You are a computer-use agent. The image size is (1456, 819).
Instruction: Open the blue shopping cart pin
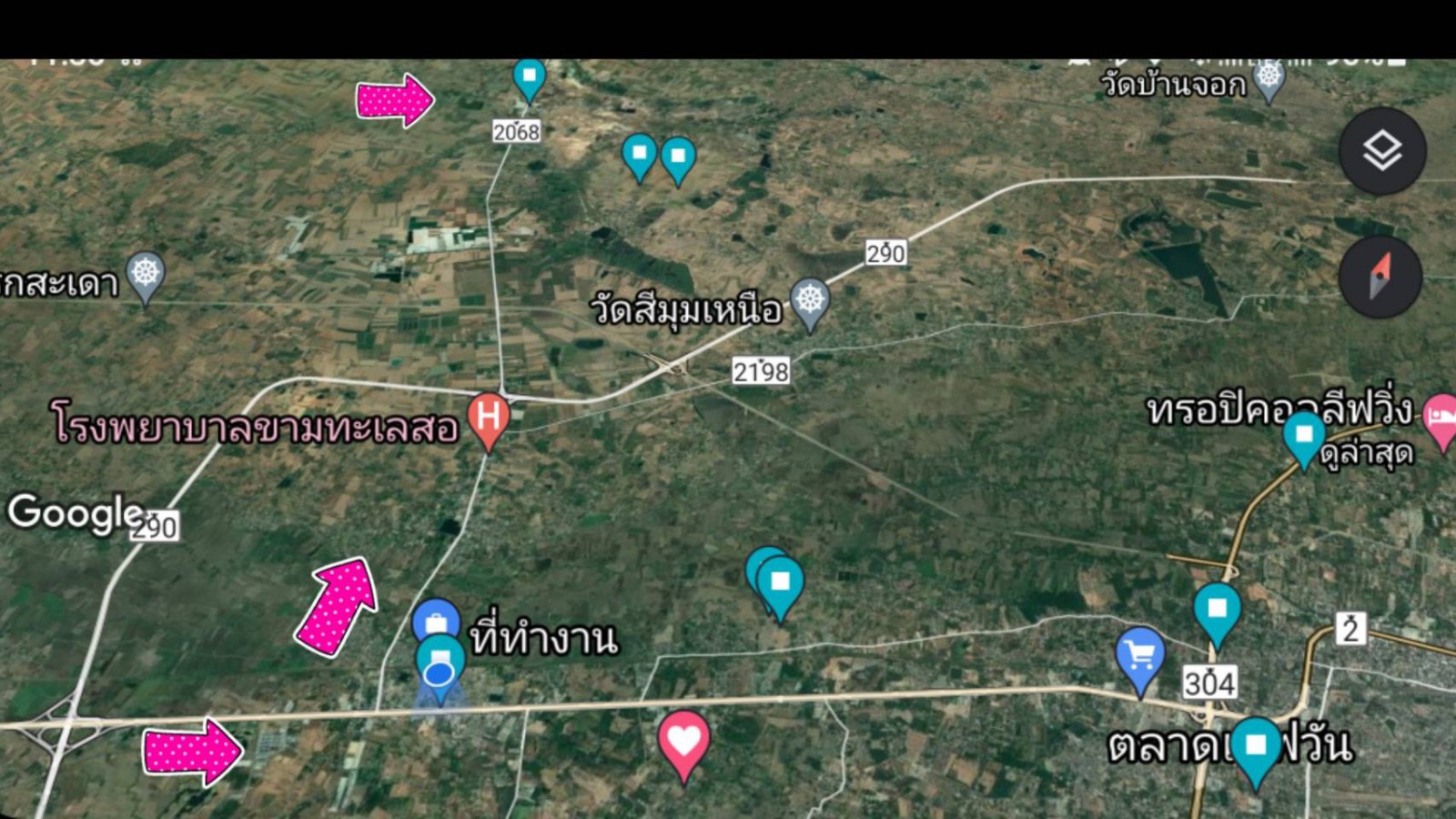point(1139,655)
